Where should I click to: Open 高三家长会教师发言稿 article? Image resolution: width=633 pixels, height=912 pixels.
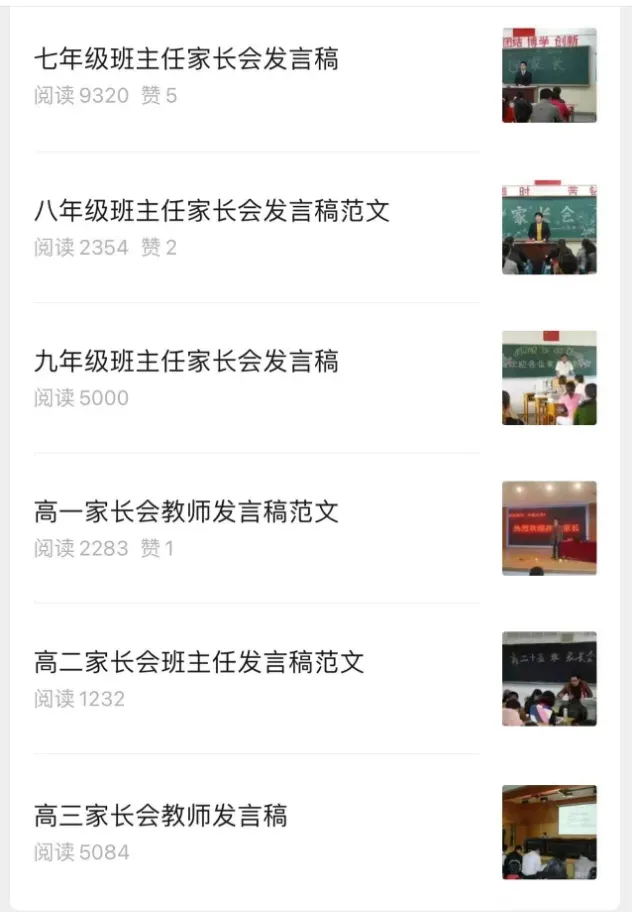161,816
